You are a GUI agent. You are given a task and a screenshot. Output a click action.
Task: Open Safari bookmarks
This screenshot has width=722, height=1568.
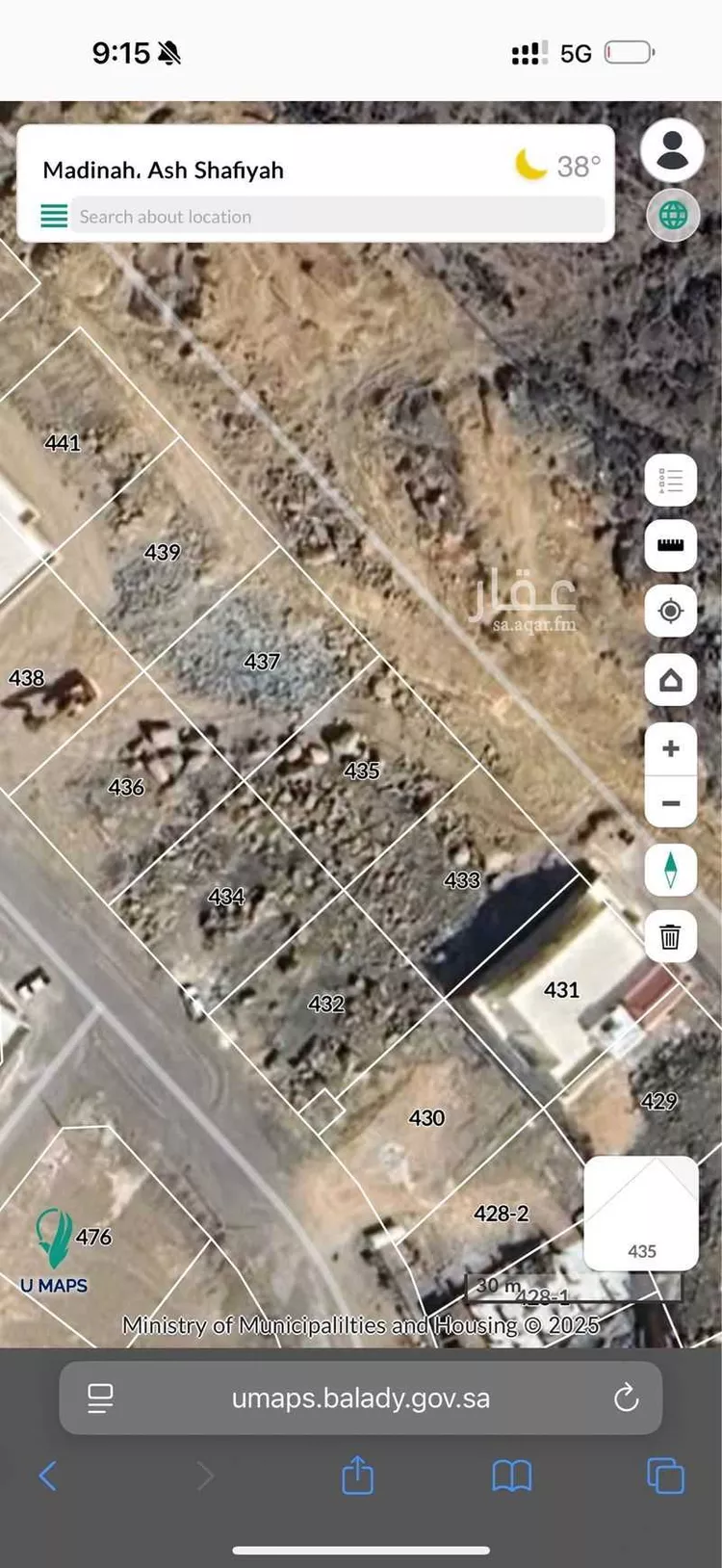511,1476
